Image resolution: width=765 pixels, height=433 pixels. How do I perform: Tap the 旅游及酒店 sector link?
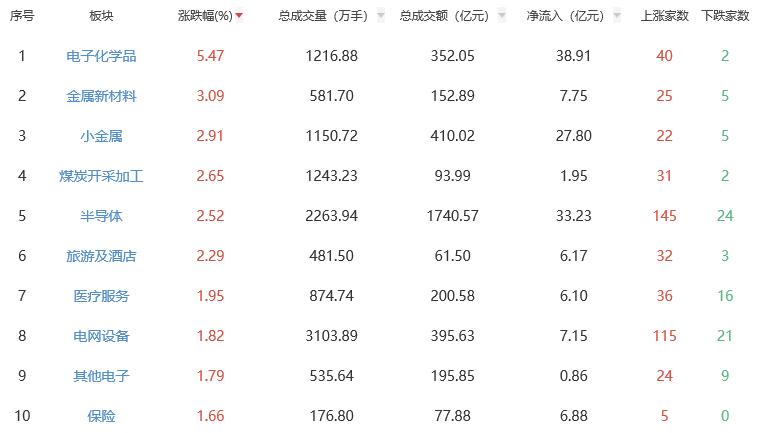pos(101,256)
